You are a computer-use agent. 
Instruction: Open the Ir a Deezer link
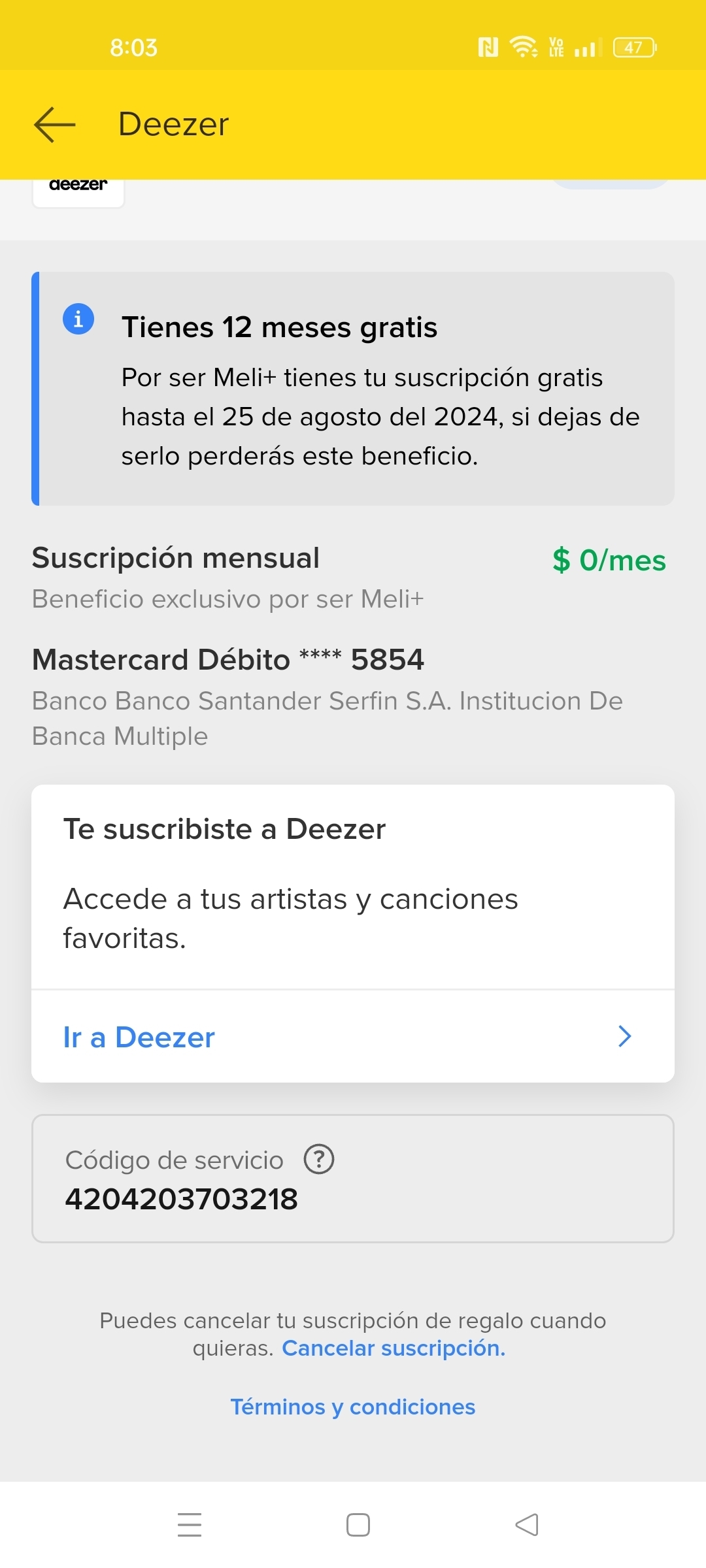[x=353, y=1037]
